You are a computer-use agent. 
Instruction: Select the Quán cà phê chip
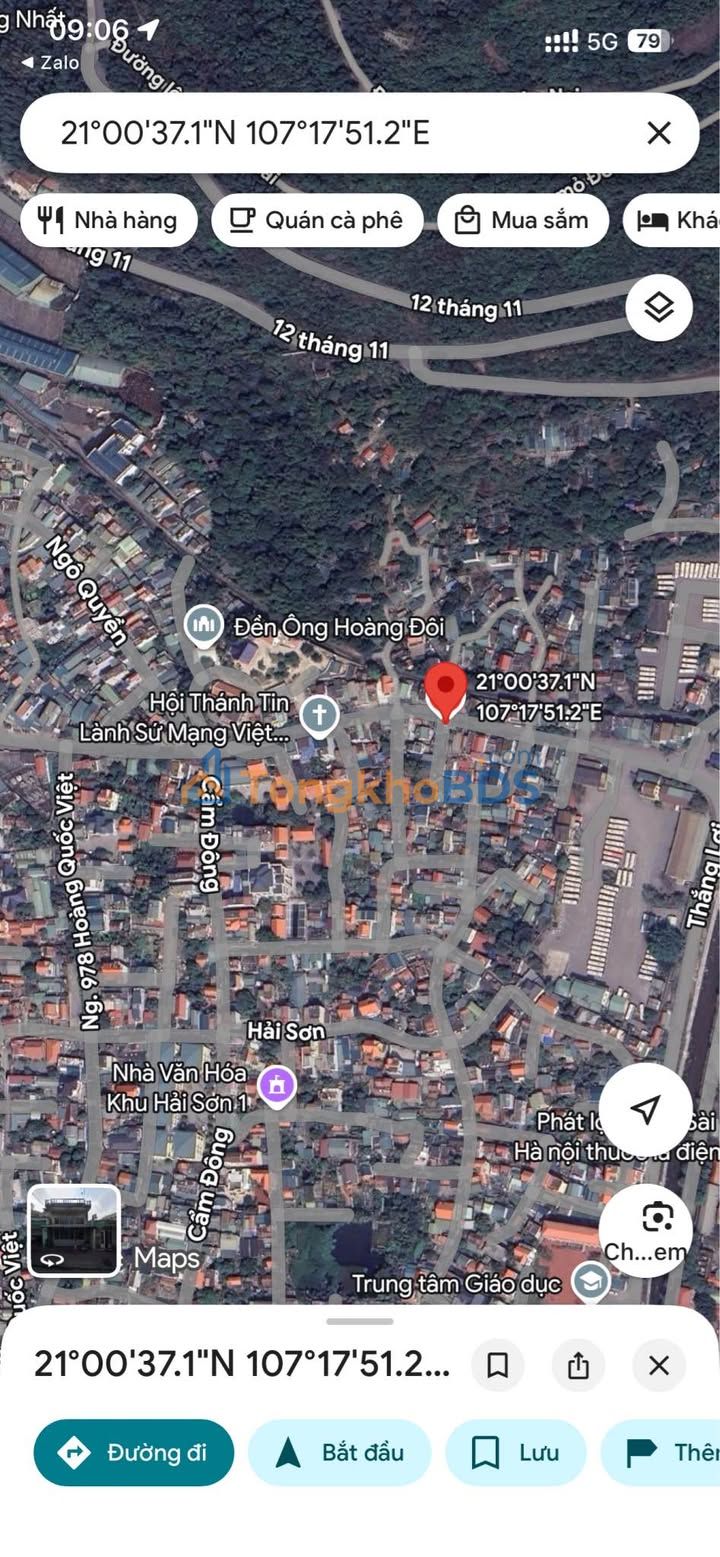click(x=317, y=220)
